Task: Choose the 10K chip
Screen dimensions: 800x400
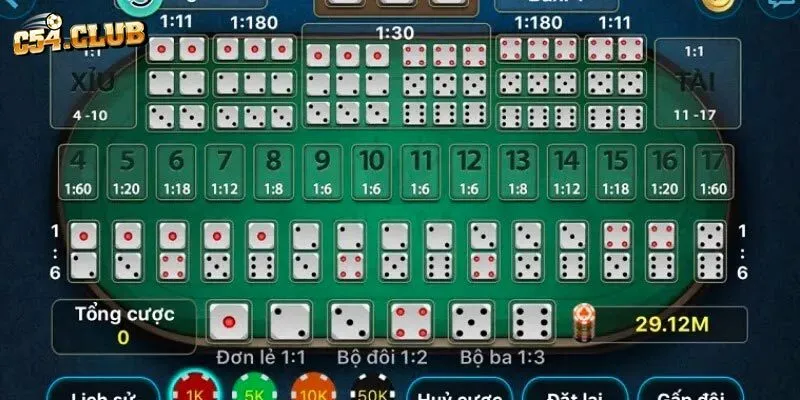Action: pyautogui.click(x=311, y=390)
